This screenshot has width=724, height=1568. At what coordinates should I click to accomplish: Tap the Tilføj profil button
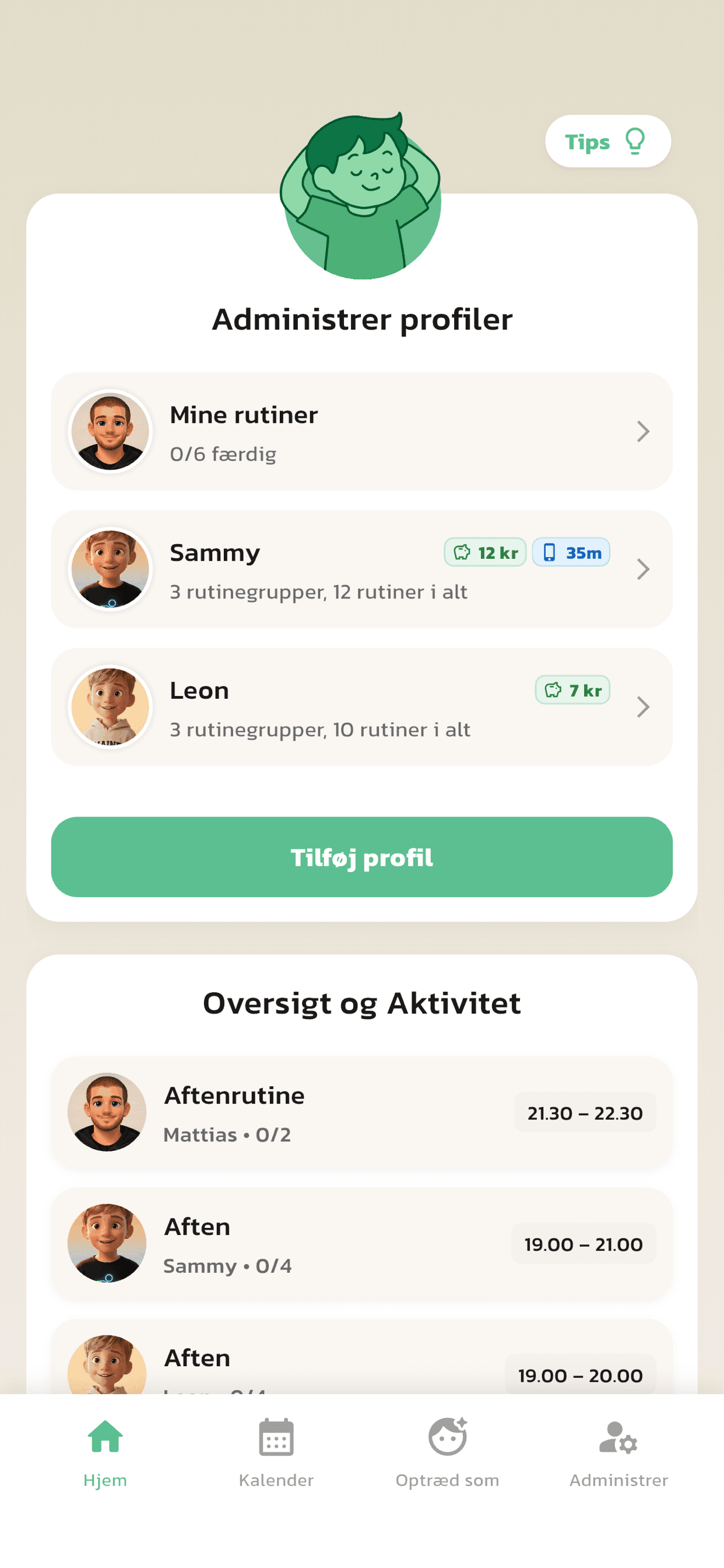361,857
